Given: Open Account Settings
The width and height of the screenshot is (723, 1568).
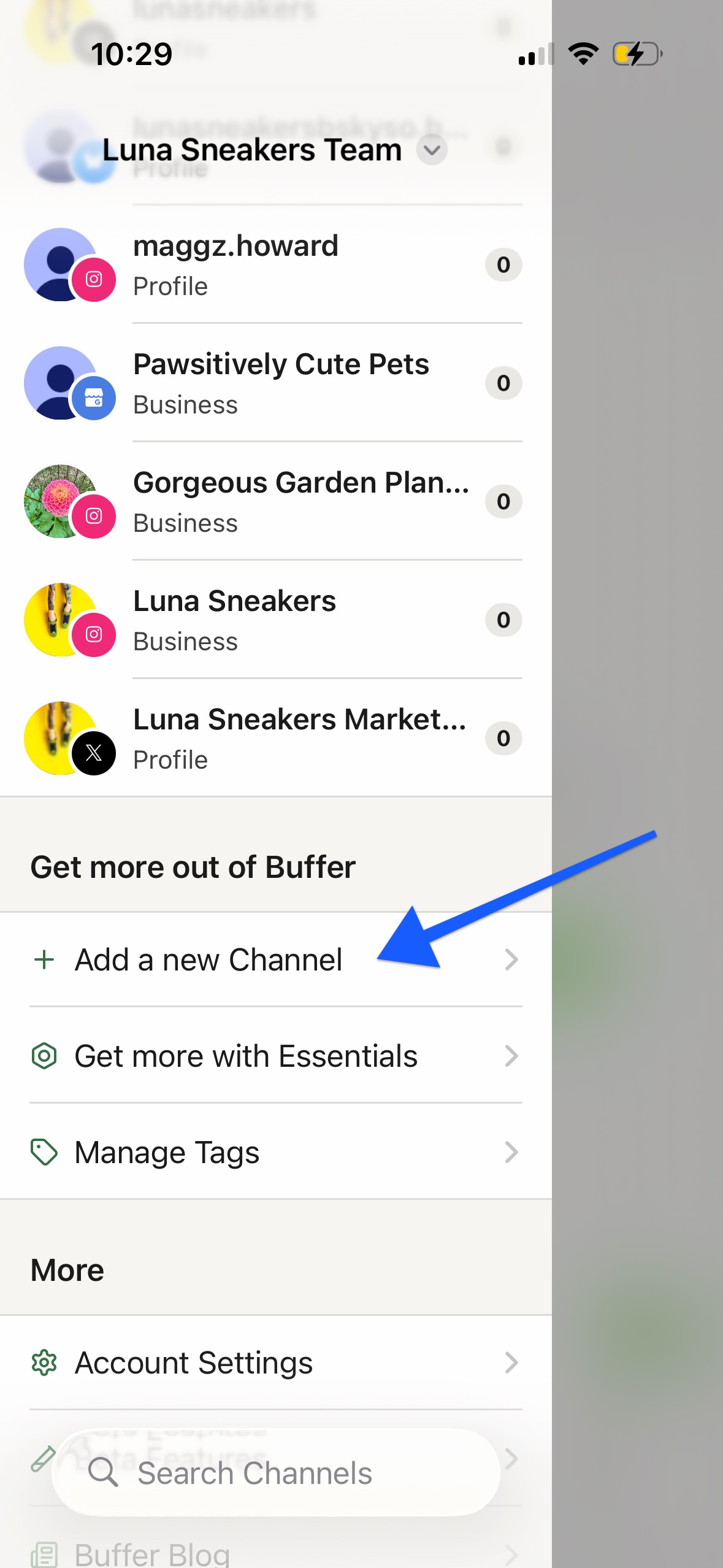Looking at the screenshot, I should (x=194, y=1363).
